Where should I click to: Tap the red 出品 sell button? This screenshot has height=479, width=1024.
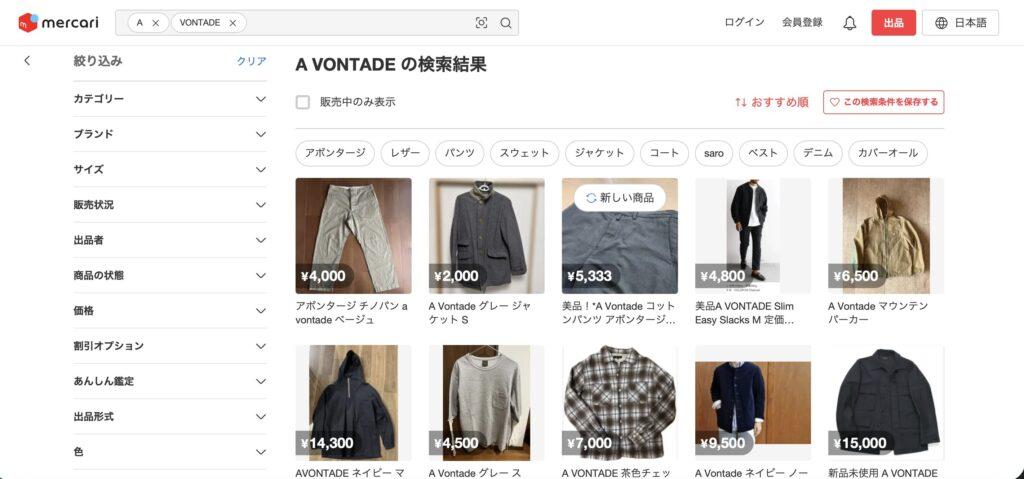click(893, 23)
